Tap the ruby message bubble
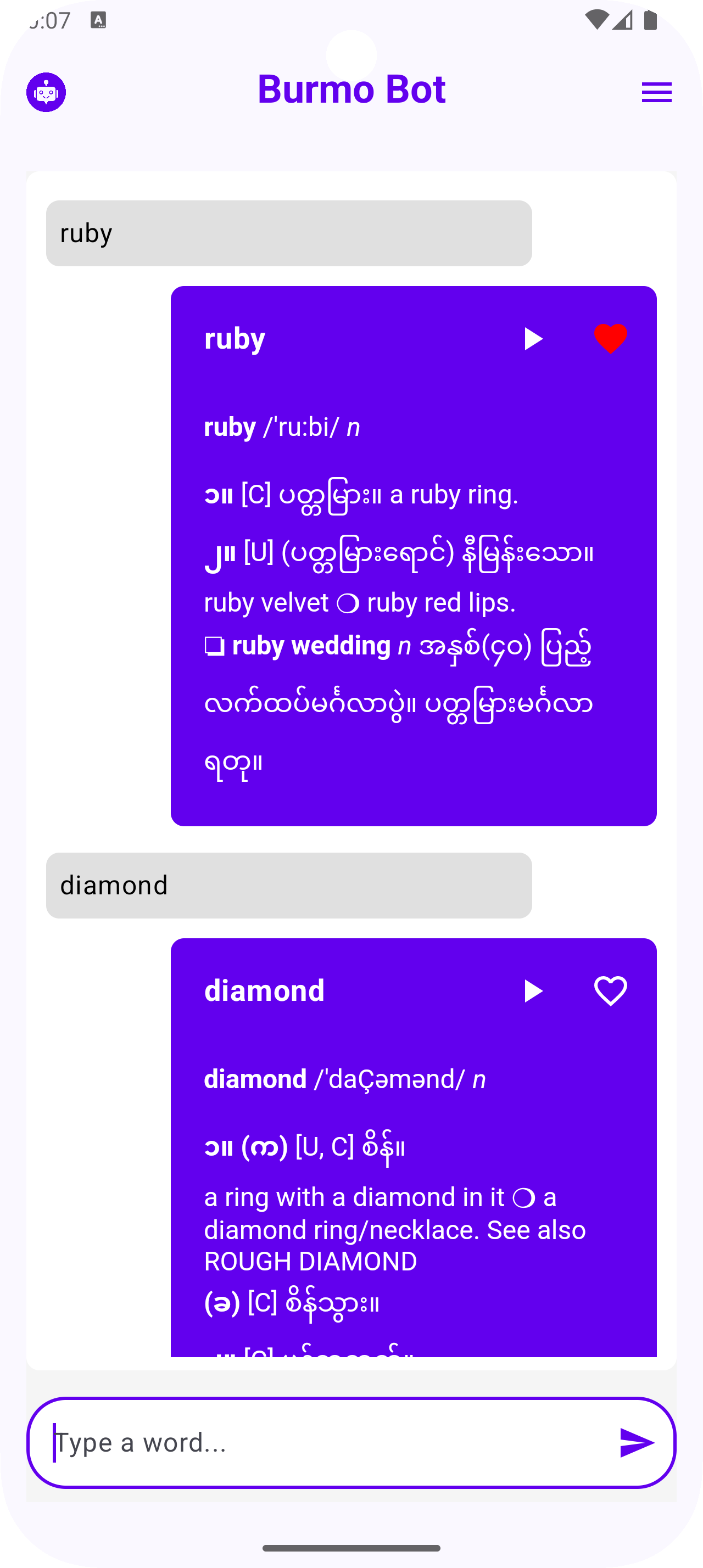 [x=288, y=233]
